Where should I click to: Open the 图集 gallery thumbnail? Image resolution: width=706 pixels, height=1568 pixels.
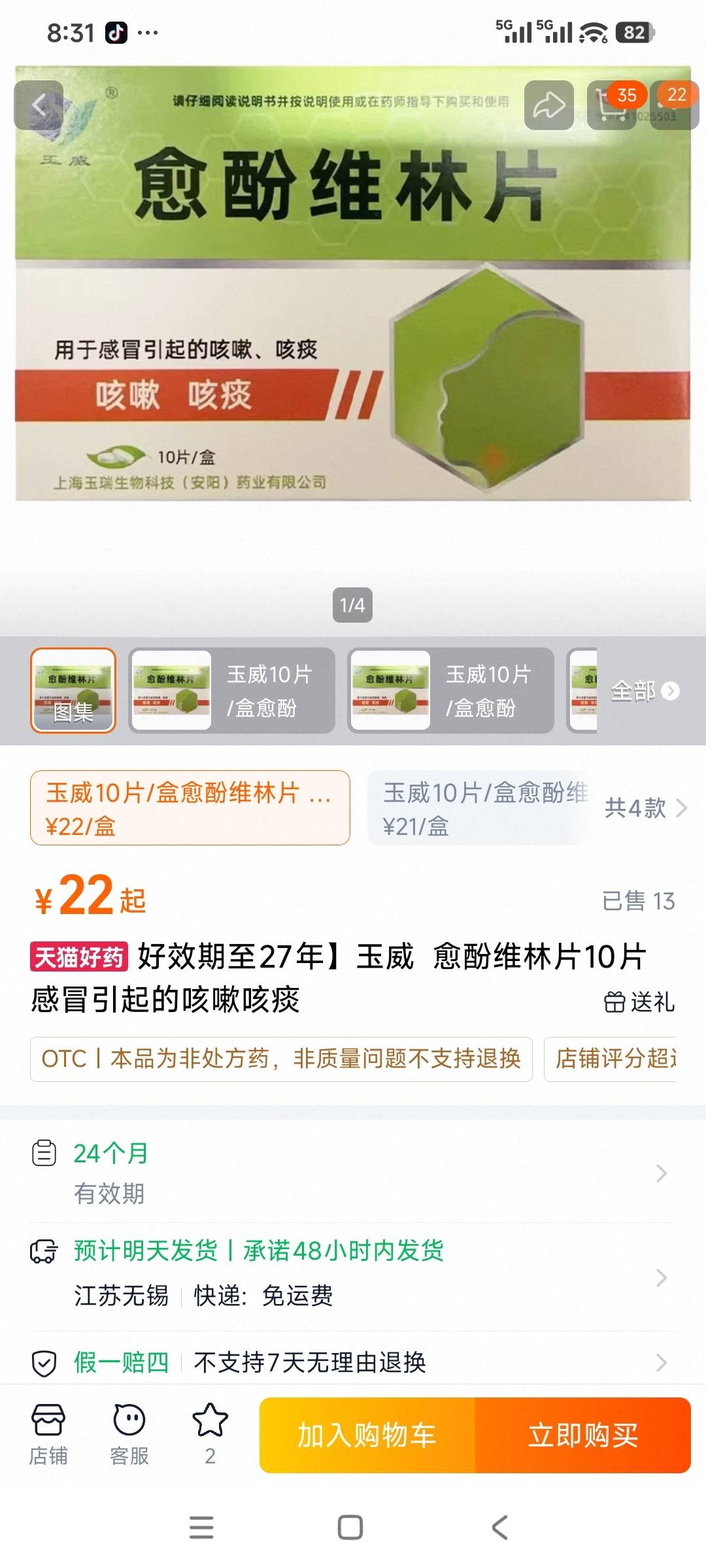73,690
